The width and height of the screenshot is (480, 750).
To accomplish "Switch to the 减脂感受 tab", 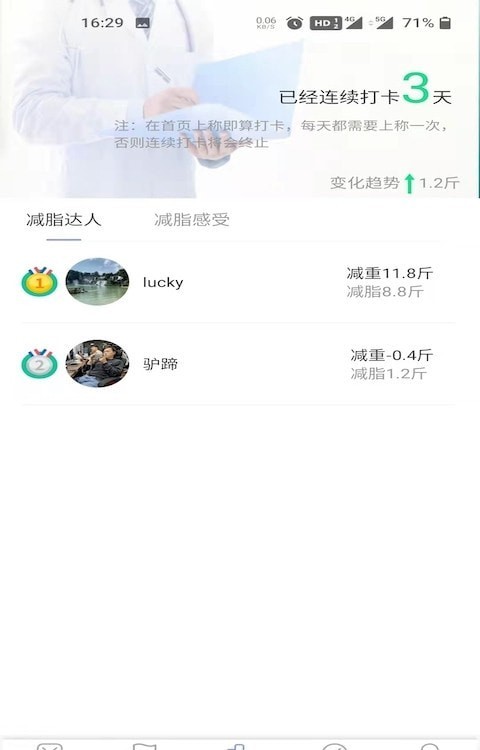I will (x=192, y=220).
